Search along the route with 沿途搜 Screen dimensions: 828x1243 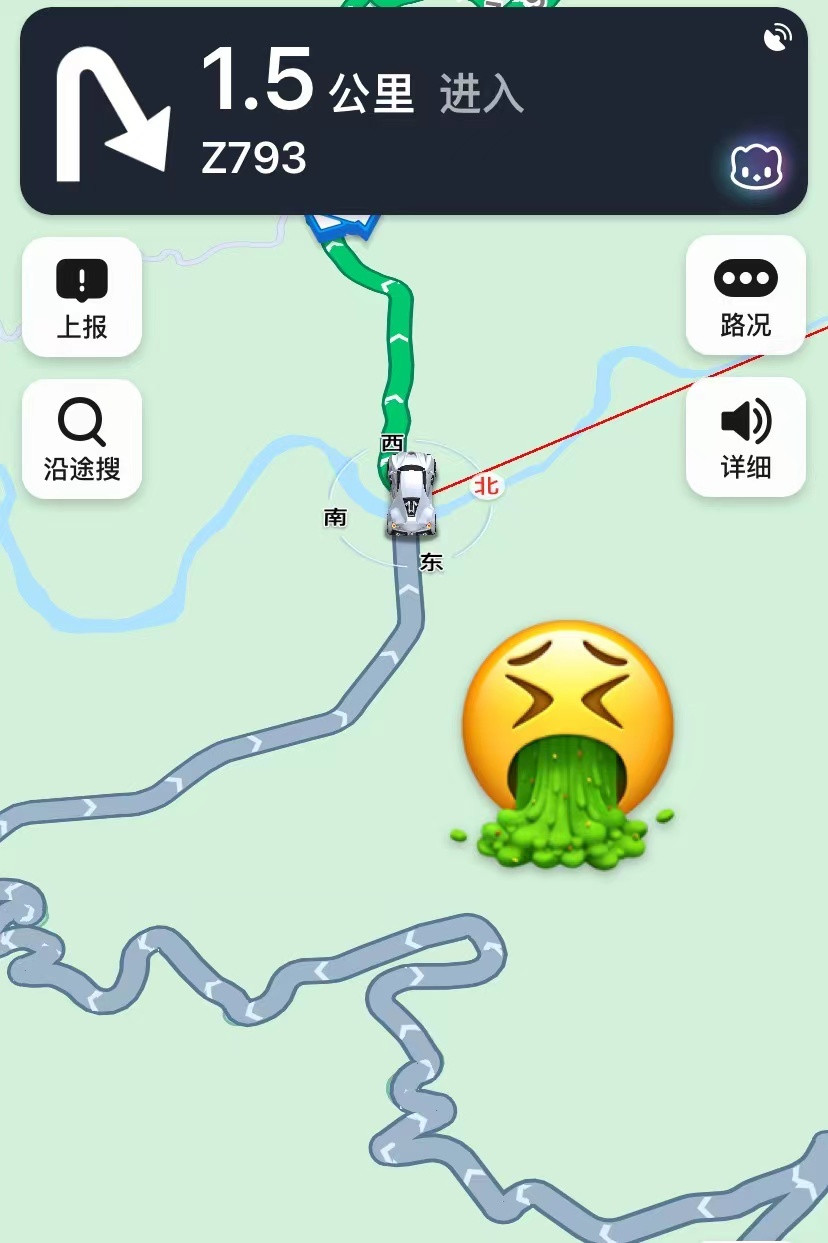tap(82, 438)
